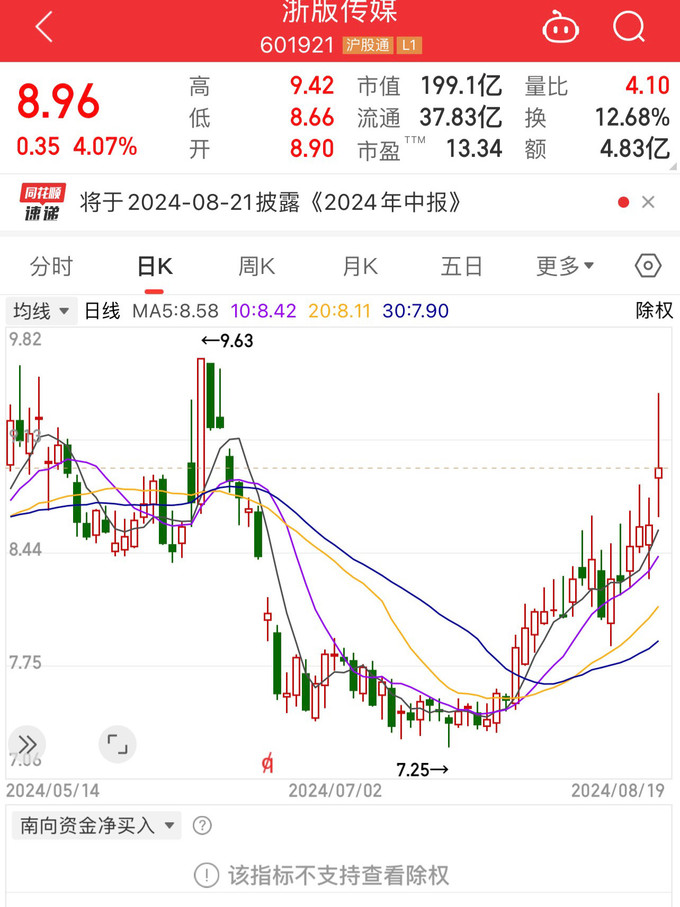Expand the 更多 period dropdown
680x907 pixels.
click(565, 266)
